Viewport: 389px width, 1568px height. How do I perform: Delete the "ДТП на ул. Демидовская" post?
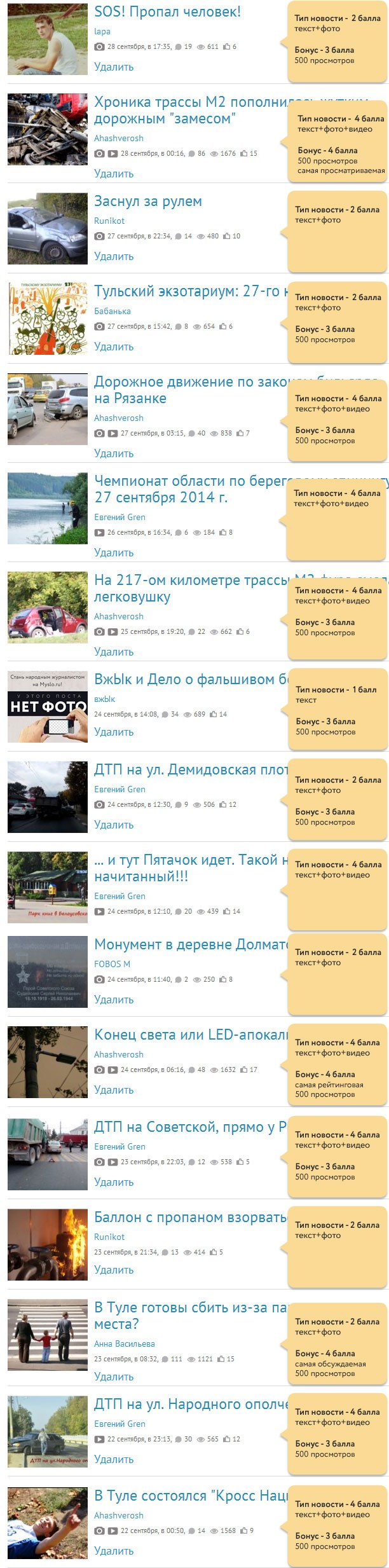pos(114,825)
